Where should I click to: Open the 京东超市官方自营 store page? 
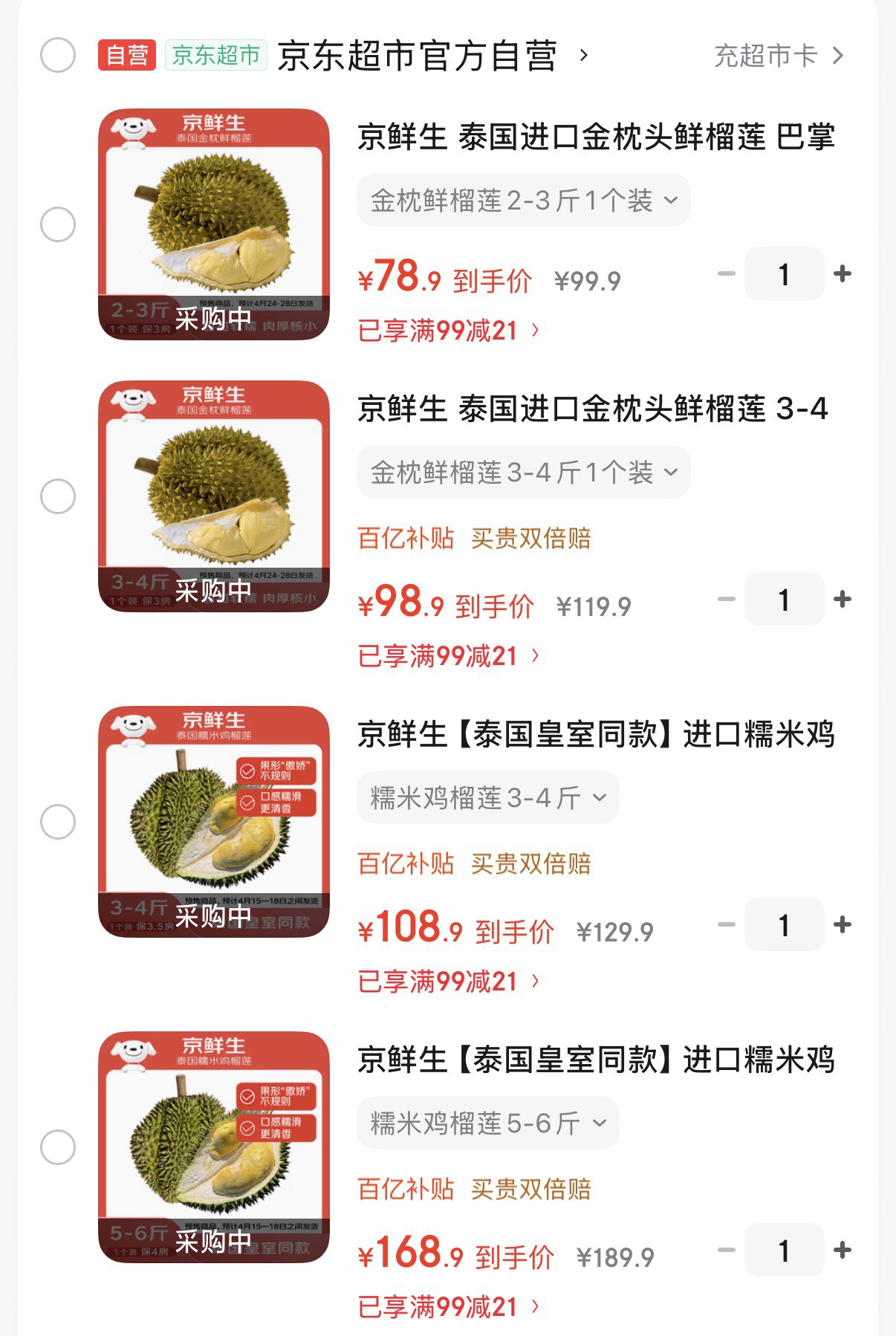[431, 56]
